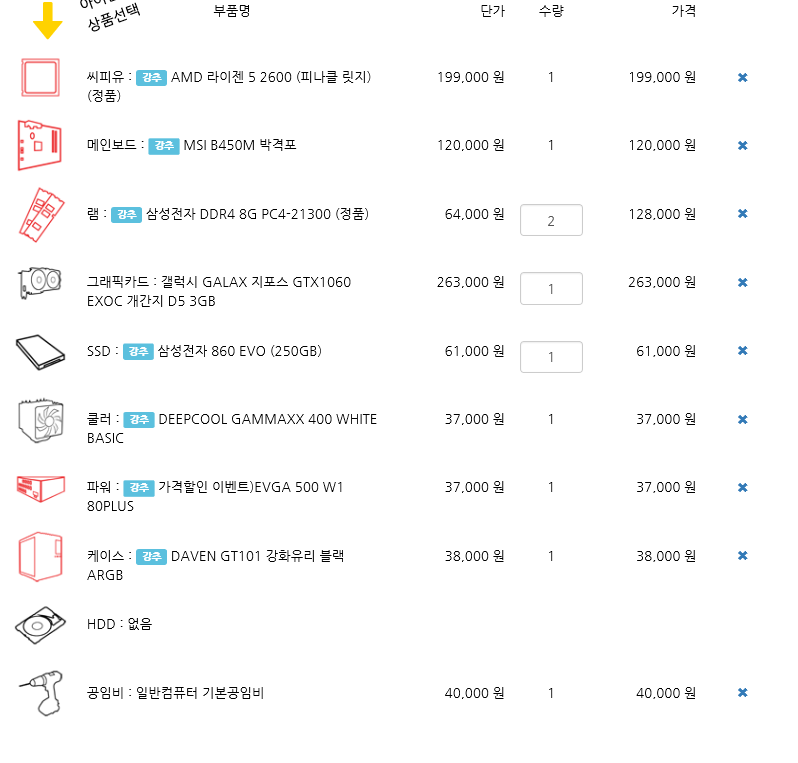
Task: Delete the 삼성전자 860 EVO SSD item
Action: pos(742,351)
